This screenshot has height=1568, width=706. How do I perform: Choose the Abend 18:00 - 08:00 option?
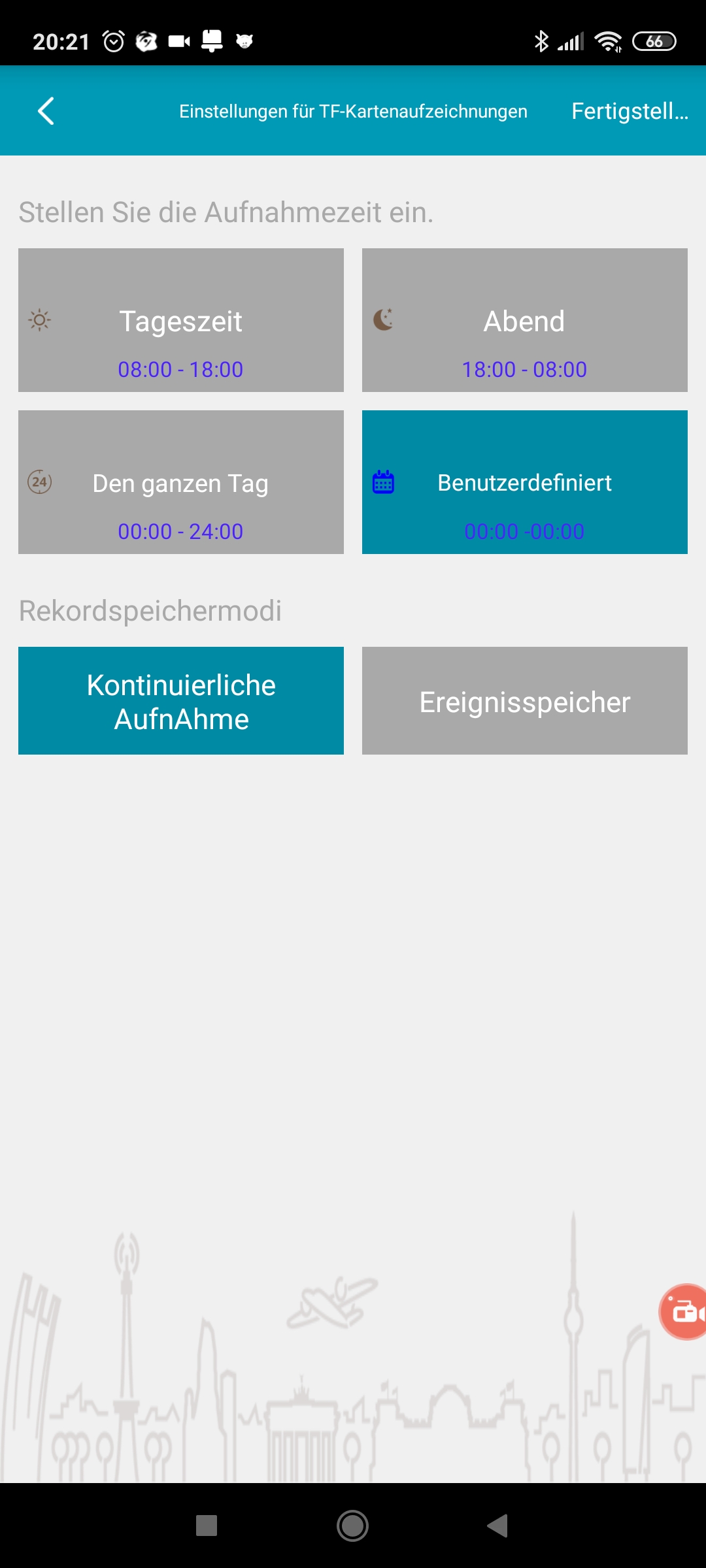pyautogui.click(x=524, y=320)
